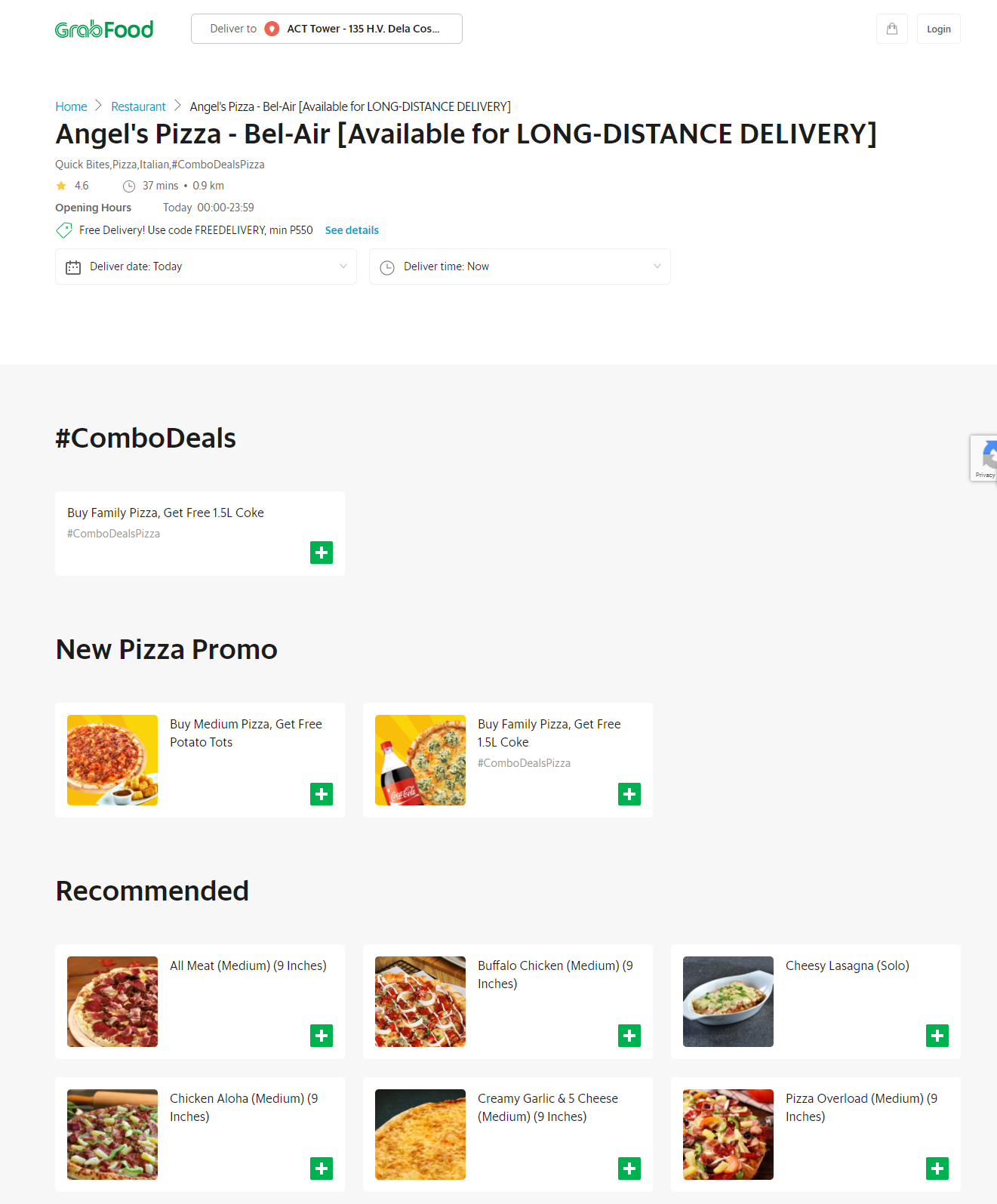Add Chicken Aloha (Medium) to cart
This screenshot has width=997, height=1204.
pyautogui.click(x=321, y=1169)
